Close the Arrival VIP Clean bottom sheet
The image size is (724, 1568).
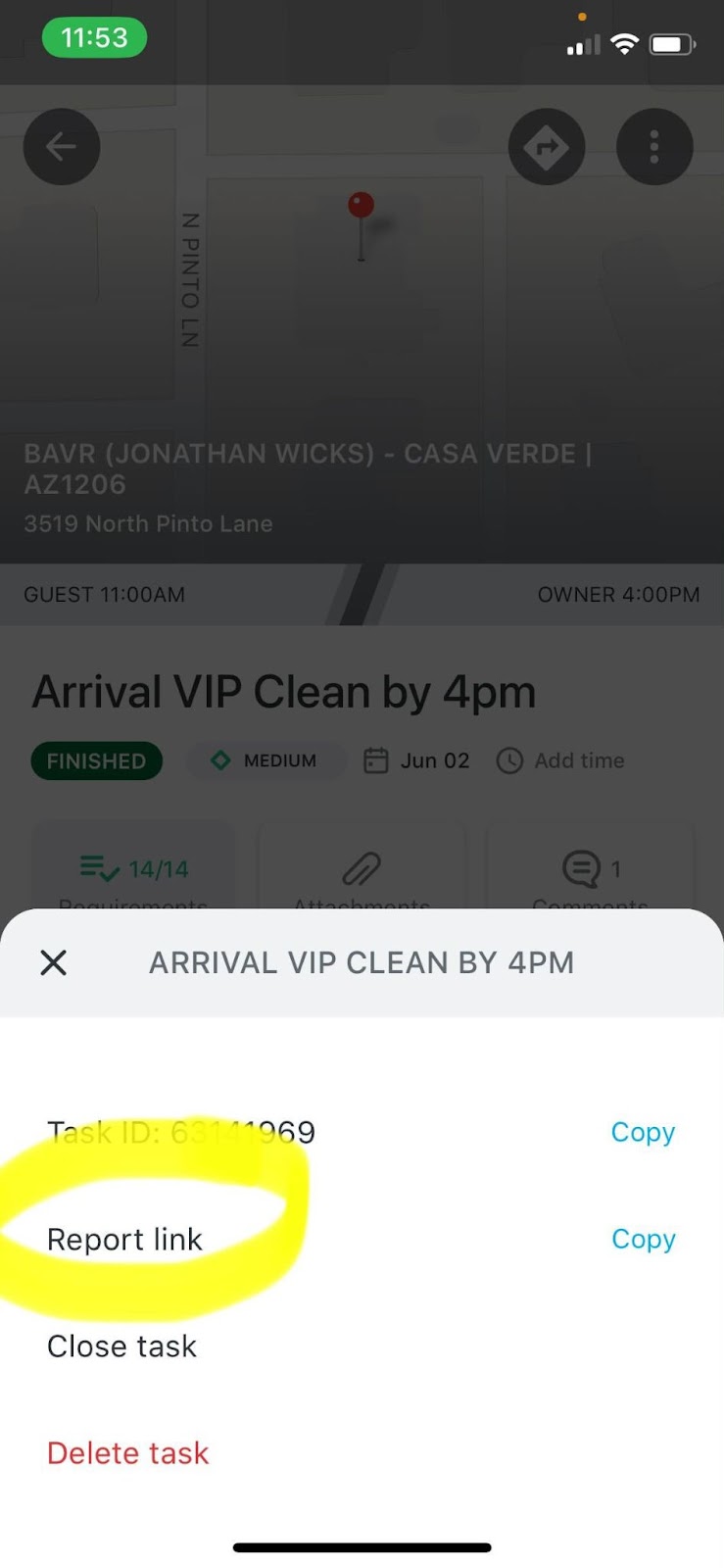pos(54,962)
